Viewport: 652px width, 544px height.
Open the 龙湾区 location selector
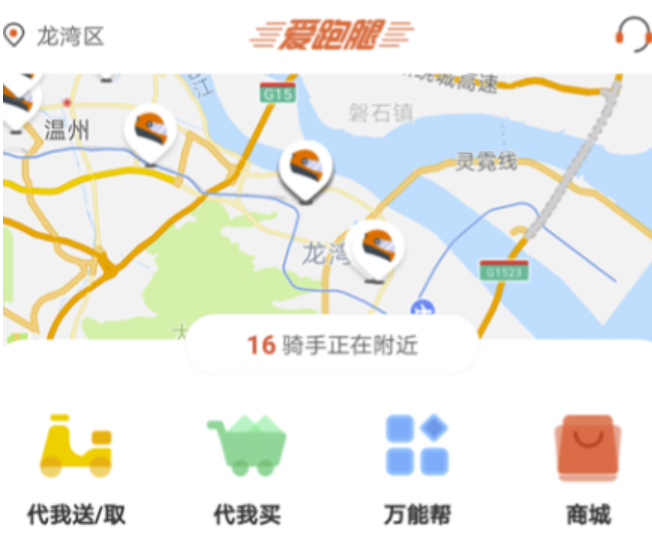tap(57, 37)
